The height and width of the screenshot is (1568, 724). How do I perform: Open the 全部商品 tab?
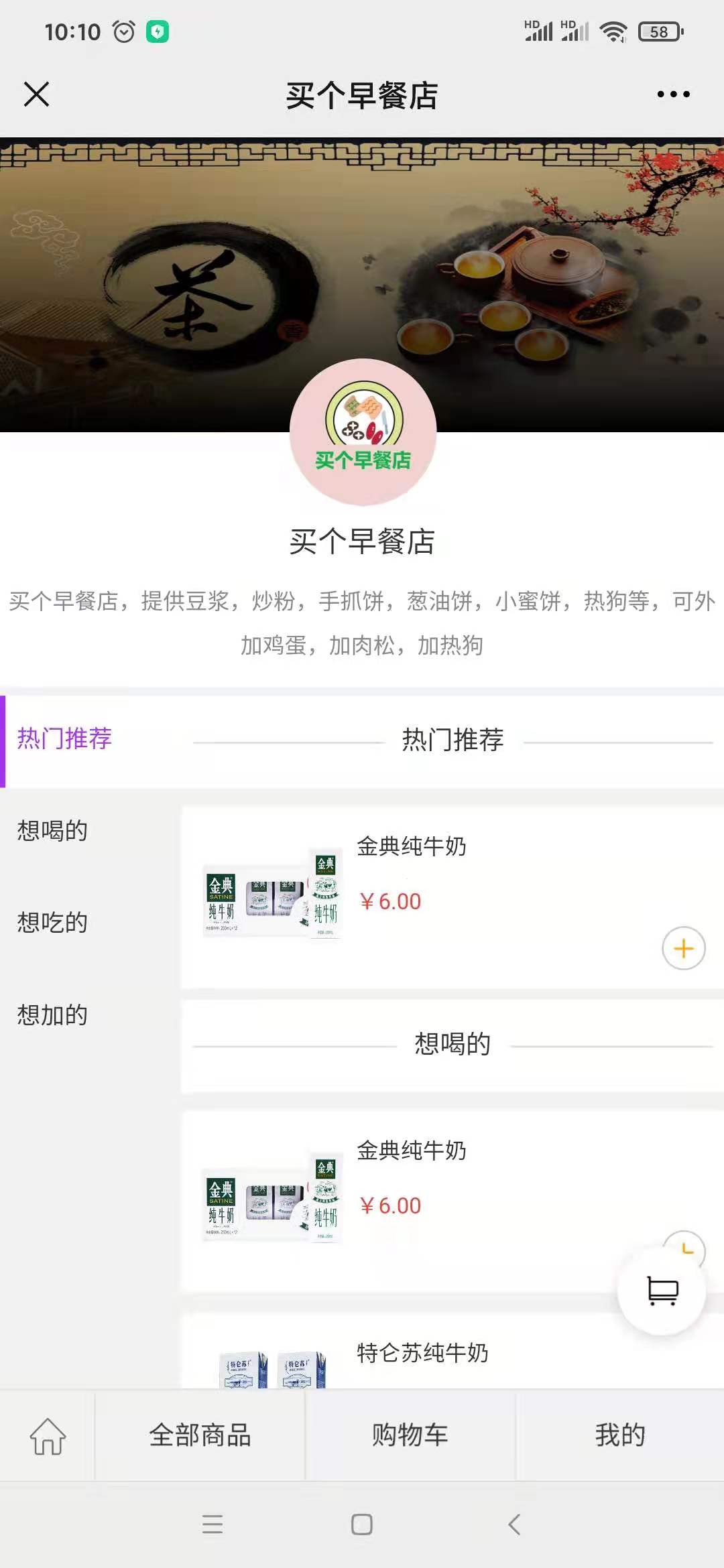[200, 1436]
